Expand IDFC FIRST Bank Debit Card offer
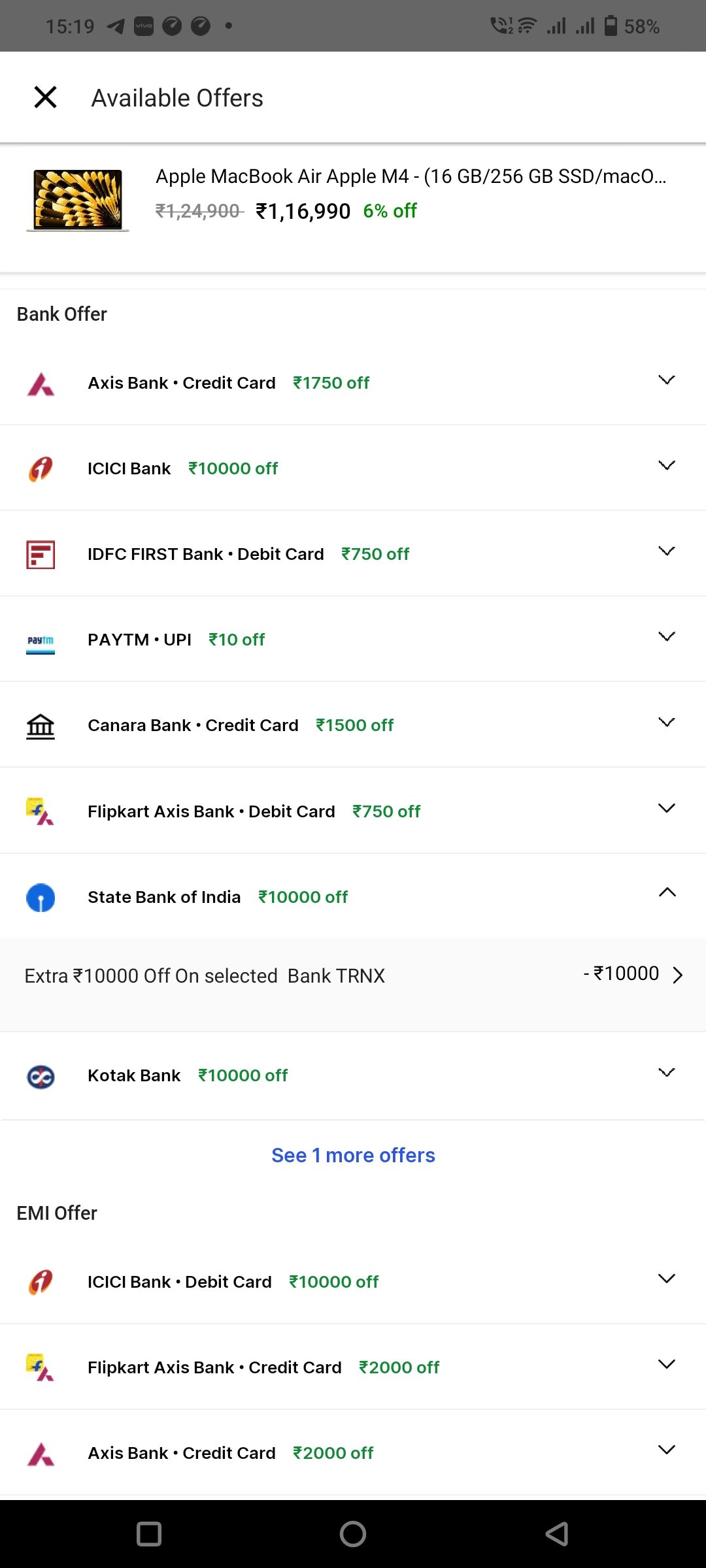Viewport: 706px width, 1568px height. 353,554
